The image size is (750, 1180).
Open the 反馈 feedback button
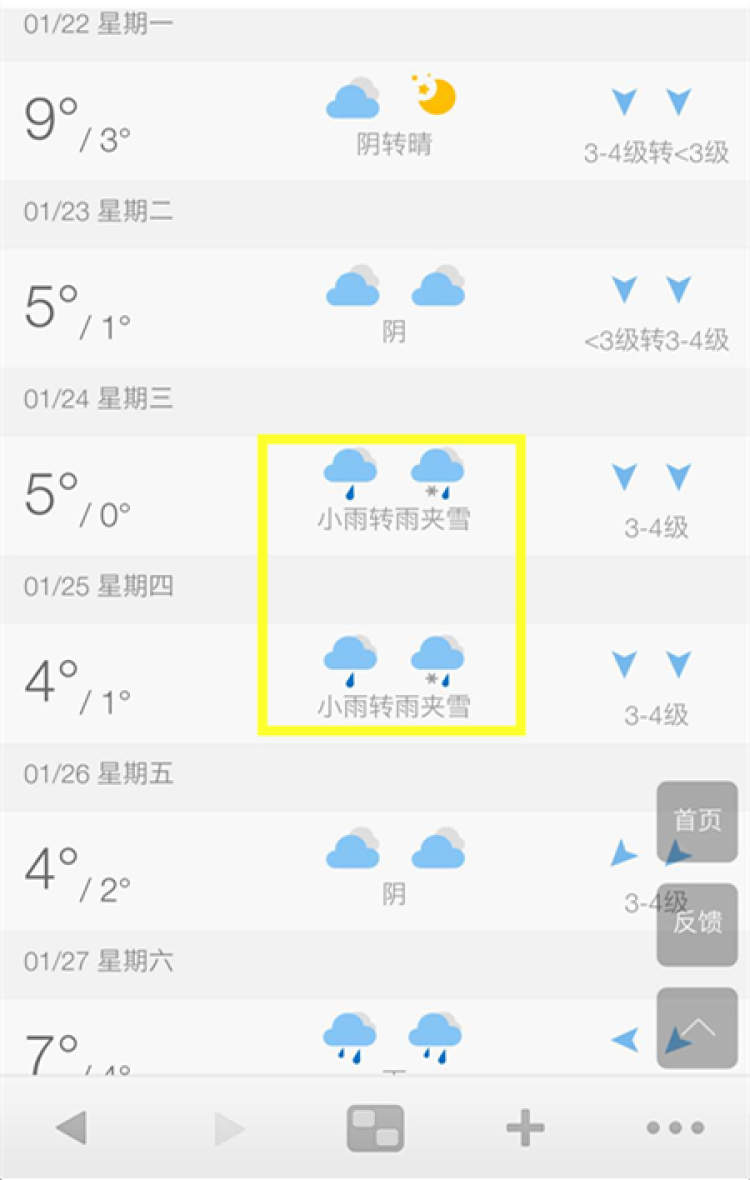tap(697, 924)
